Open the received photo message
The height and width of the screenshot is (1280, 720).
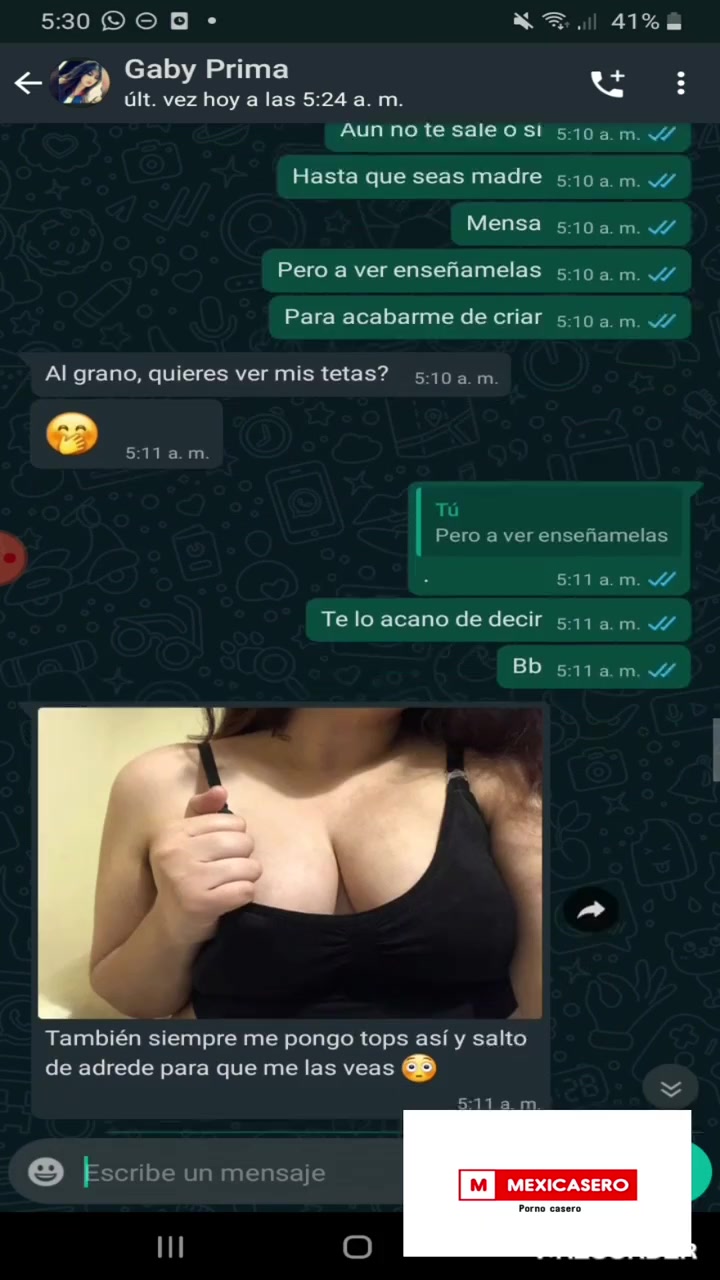tap(290, 862)
